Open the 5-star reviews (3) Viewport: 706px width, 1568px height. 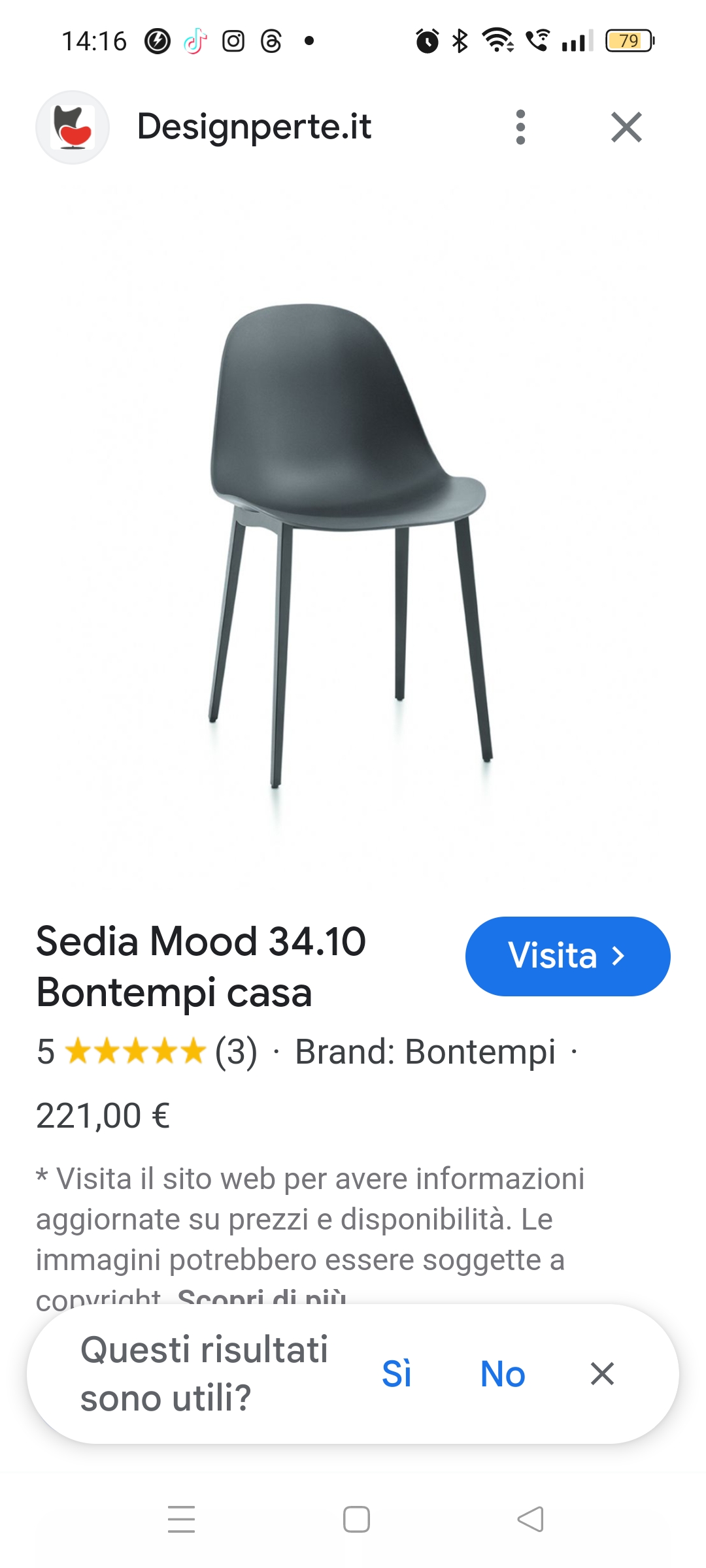147,1051
